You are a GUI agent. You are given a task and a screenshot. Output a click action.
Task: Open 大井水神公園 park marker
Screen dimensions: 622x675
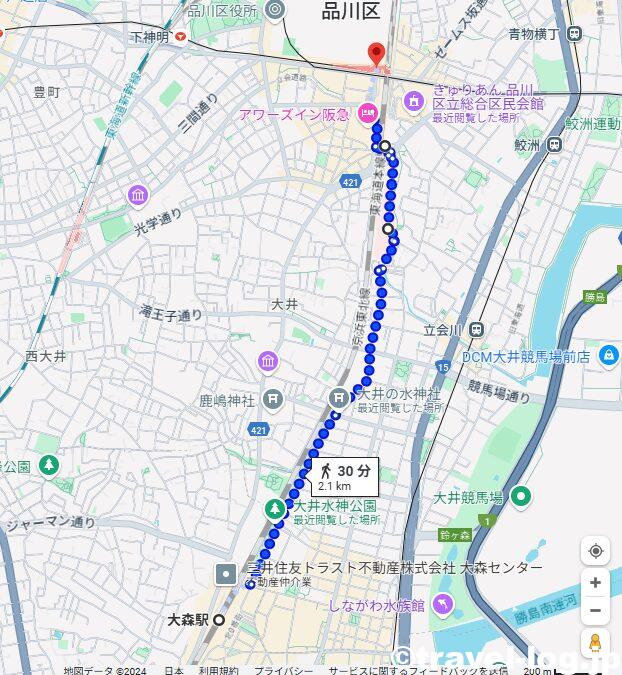tap(274, 509)
